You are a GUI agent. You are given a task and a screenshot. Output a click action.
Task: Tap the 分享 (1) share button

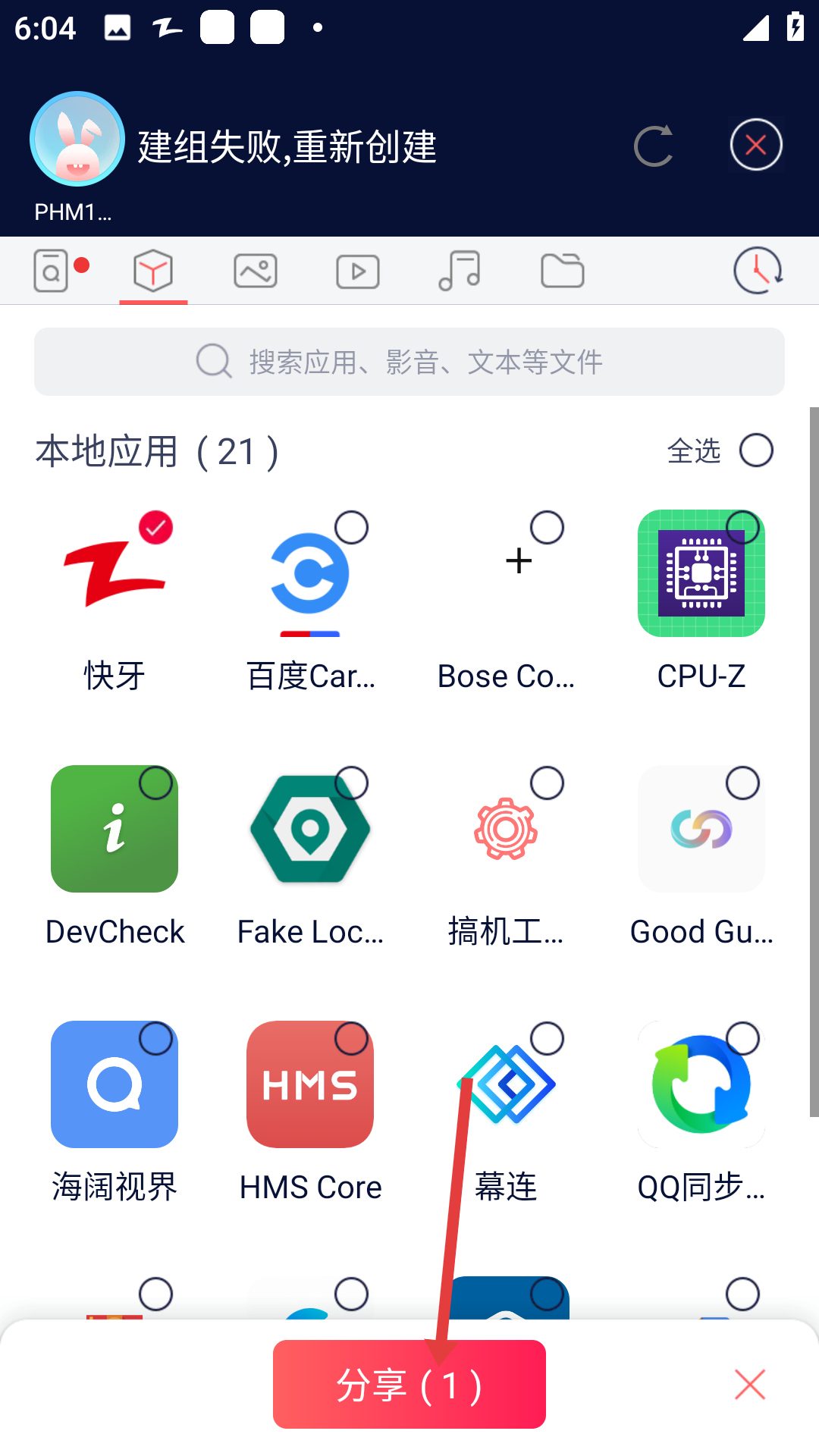point(409,1385)
